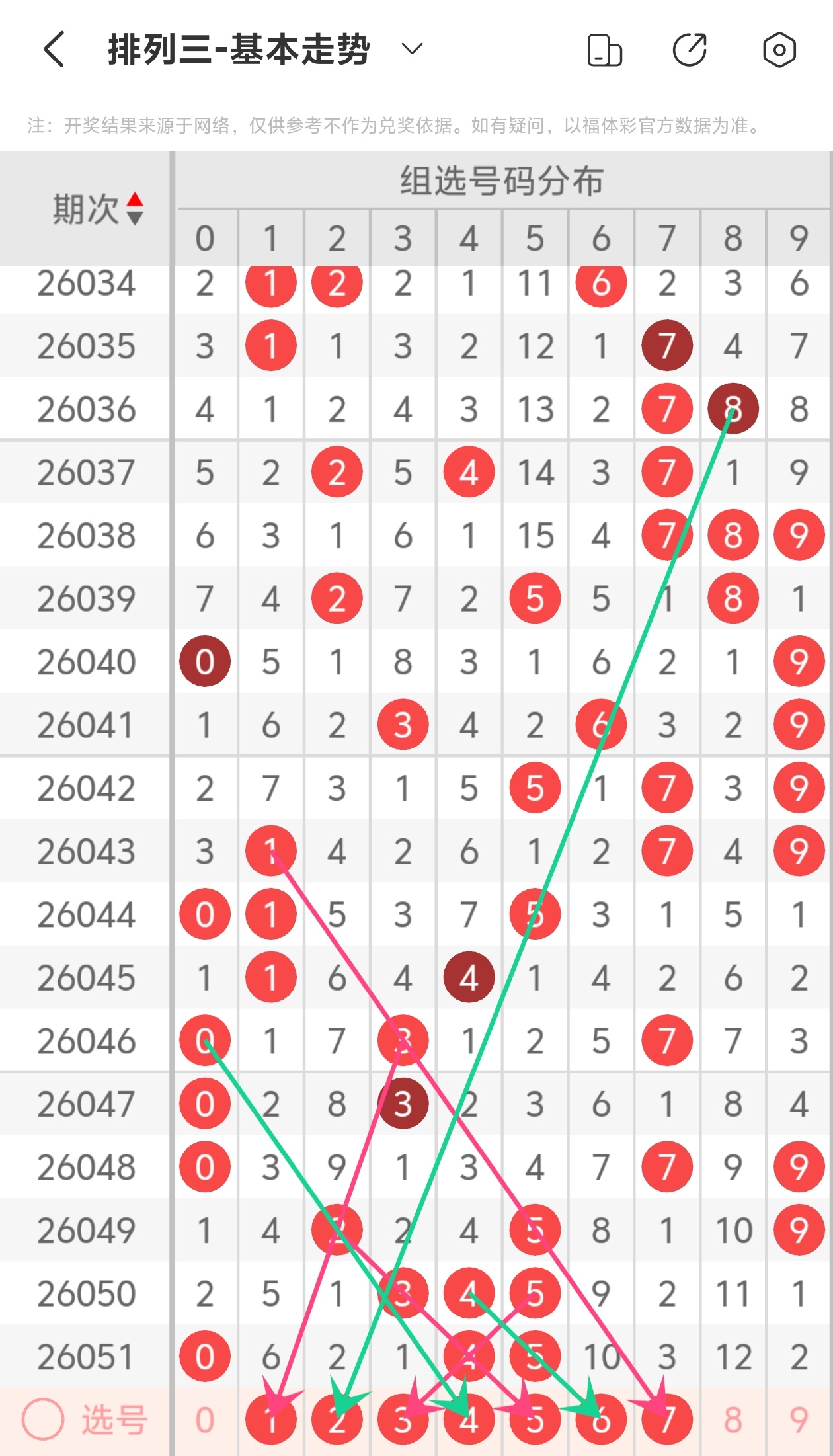This screenshot has width=833, height=1456.
Task: Deselect number 4 in the 选号 row
Action: click(x=469, y=1420)
